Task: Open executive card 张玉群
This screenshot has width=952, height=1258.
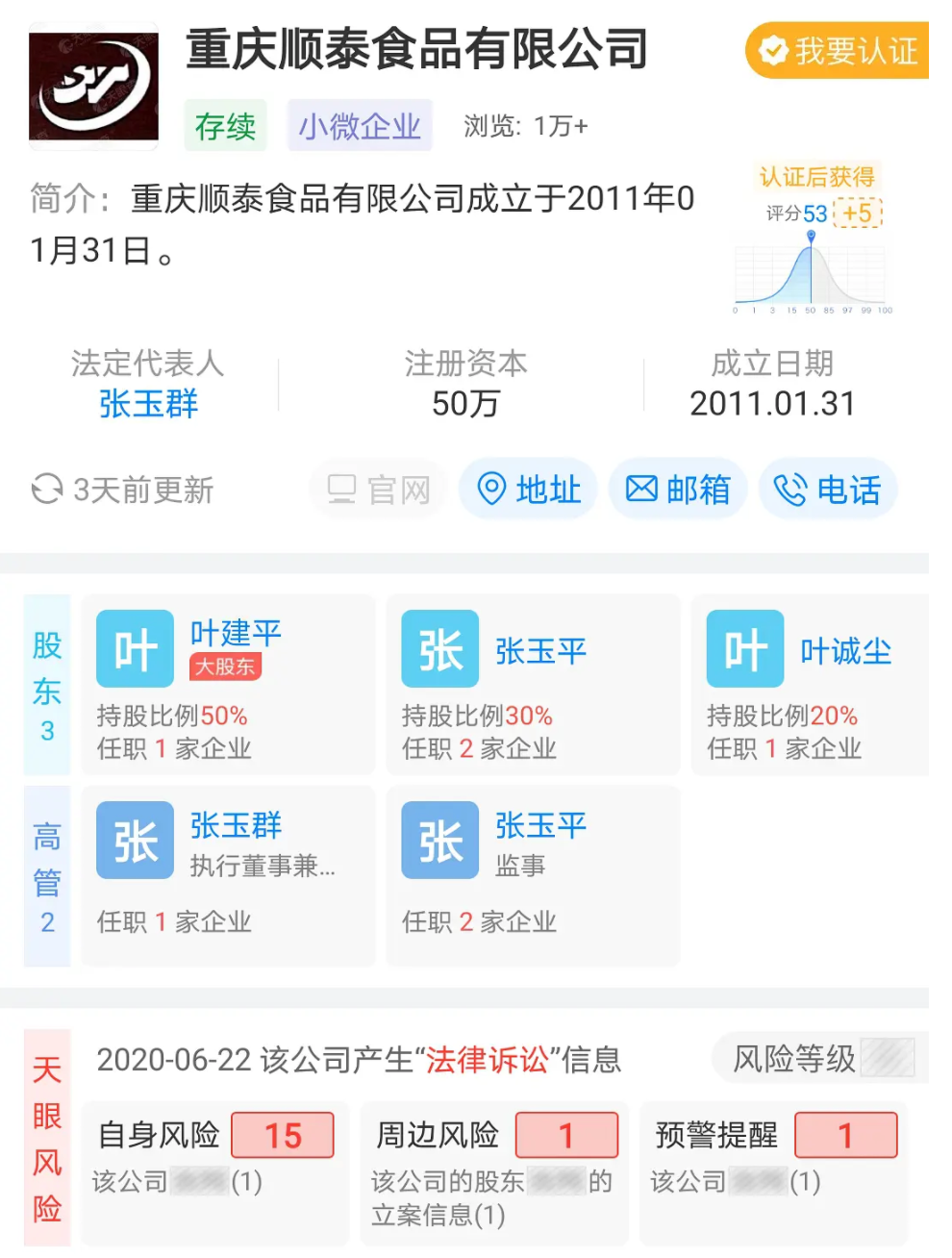Action: (228, 875)
